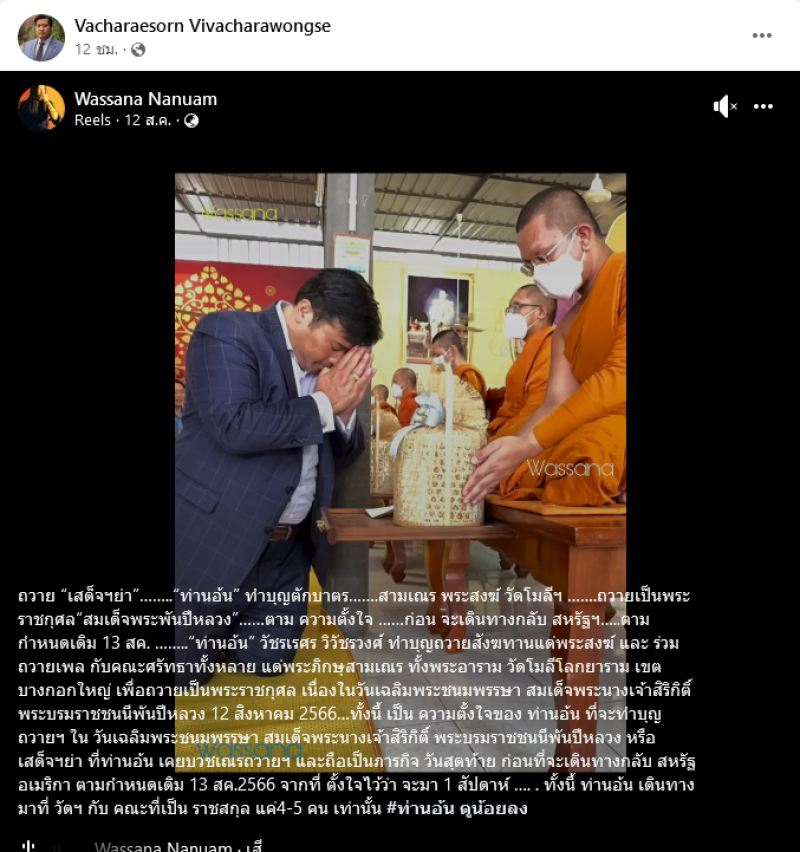Open Wassana Nanuam's profile name

click(x=146, y=99)
